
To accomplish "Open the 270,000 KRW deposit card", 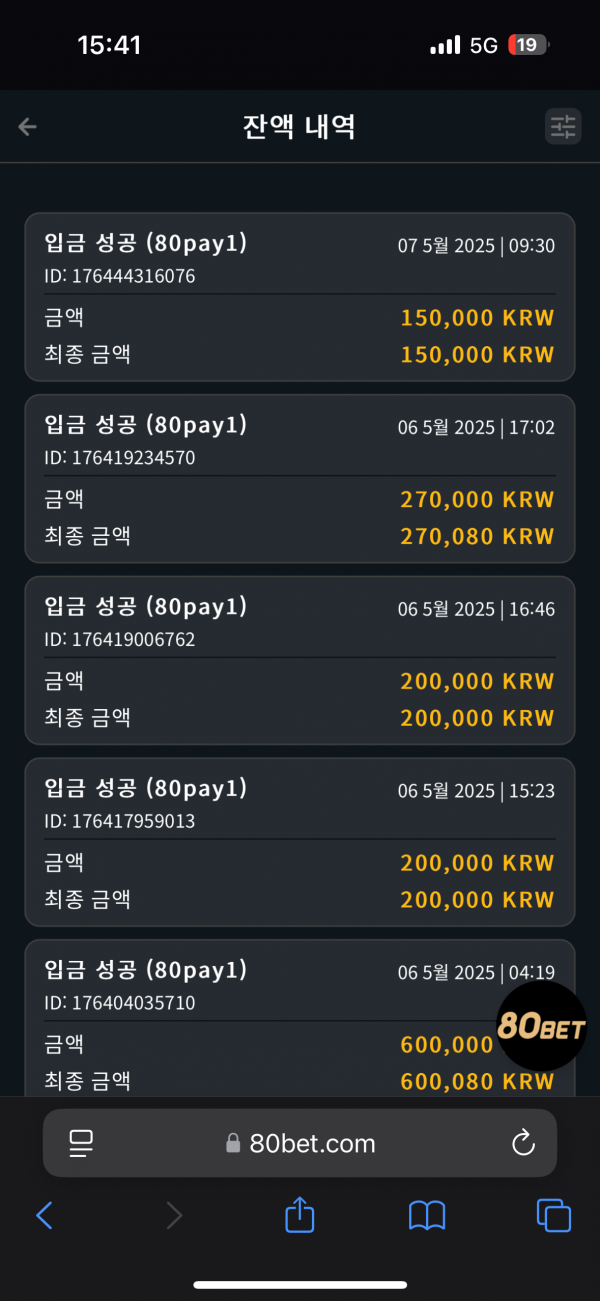I will click(300, 479).
